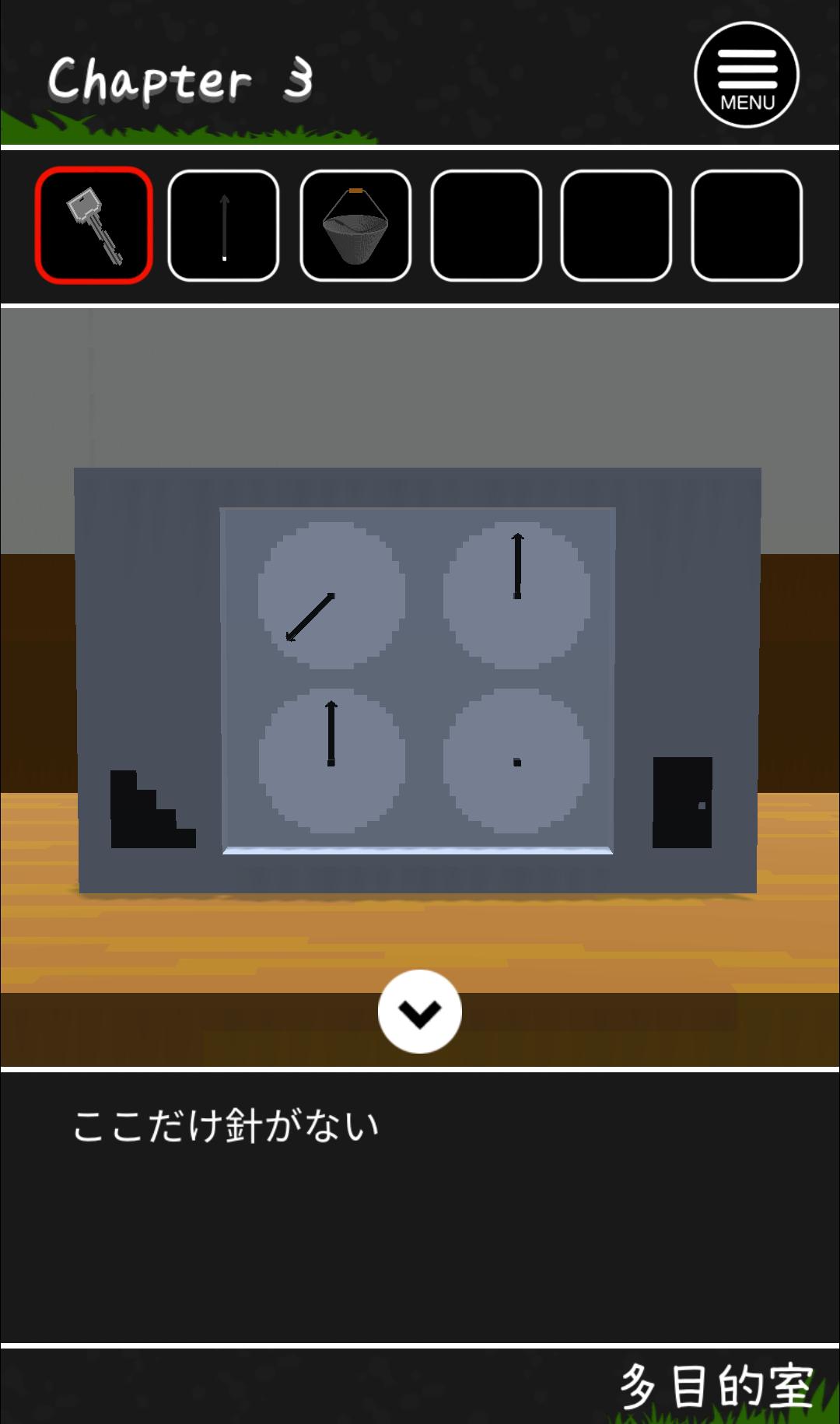
Task: Select the bucket item in inventory
Action: click(x=355, y=226)
